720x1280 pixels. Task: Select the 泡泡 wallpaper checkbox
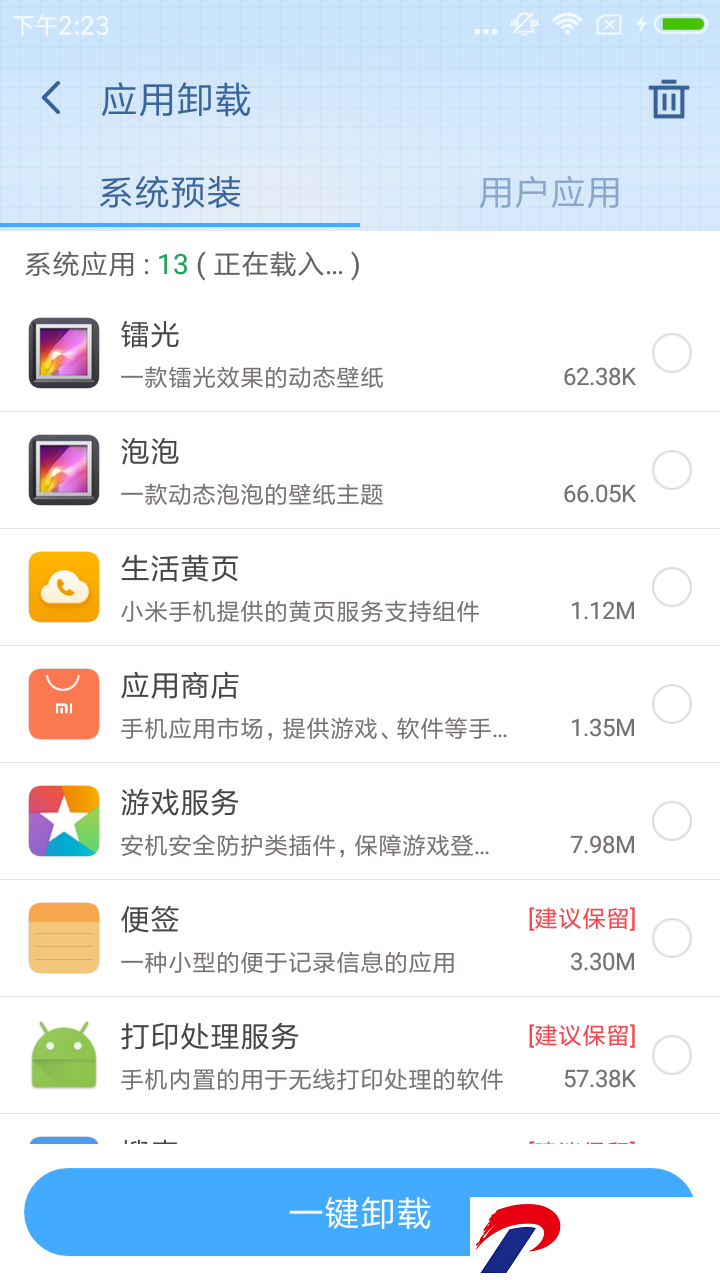click(672, 470)
